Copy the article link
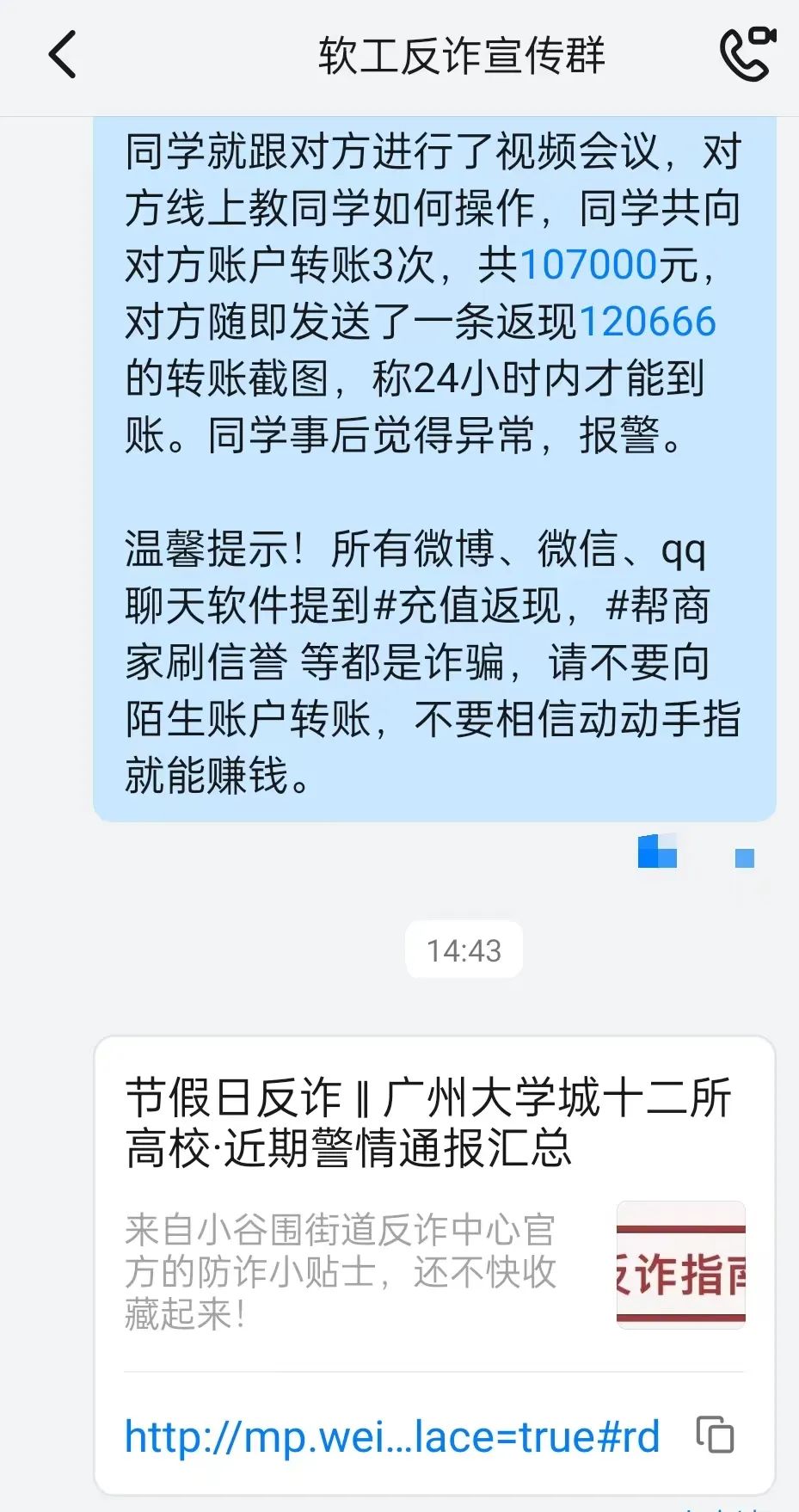Screen dimensions: 799x1512 pyautogui.click(x=715, y=1435)
